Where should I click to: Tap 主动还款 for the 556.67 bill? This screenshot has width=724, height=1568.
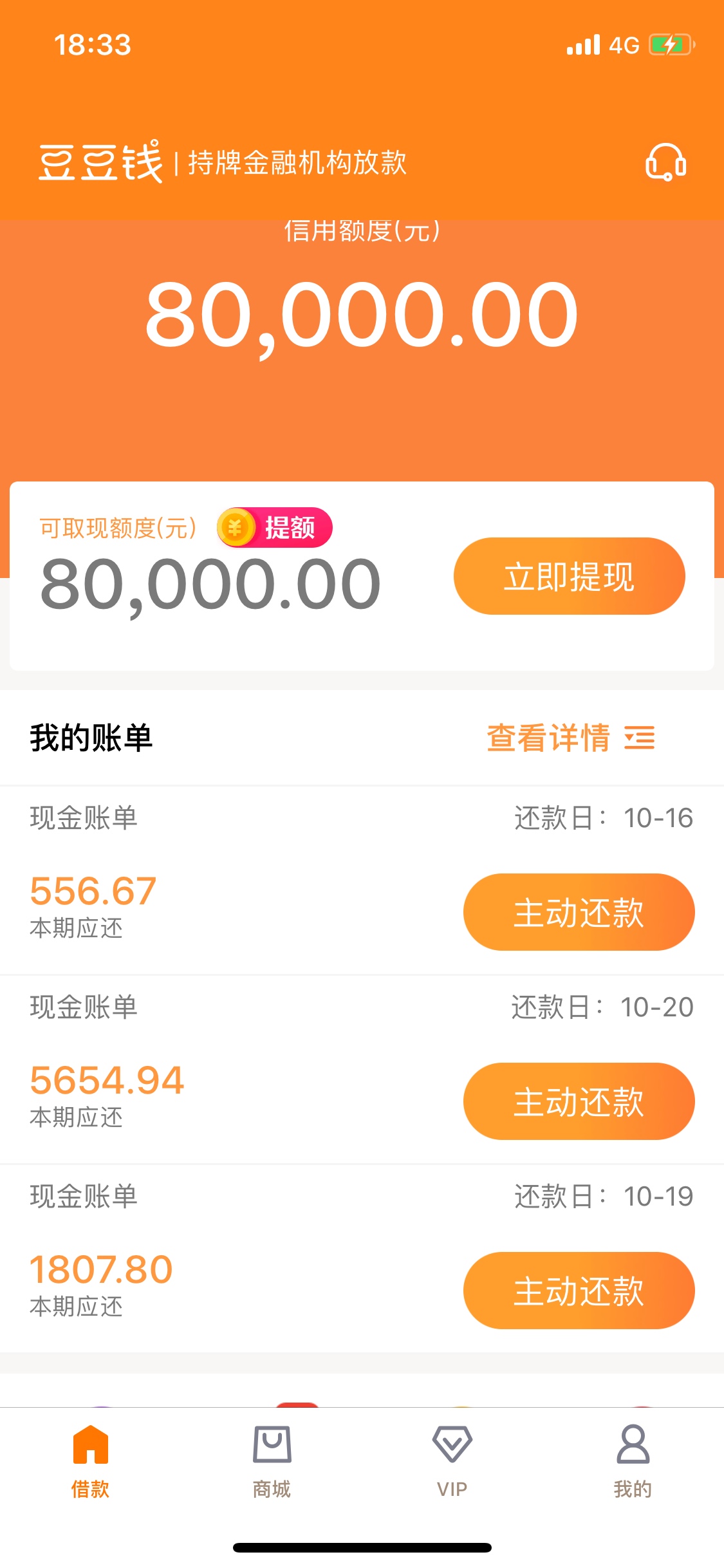click(x=579, y=912)
